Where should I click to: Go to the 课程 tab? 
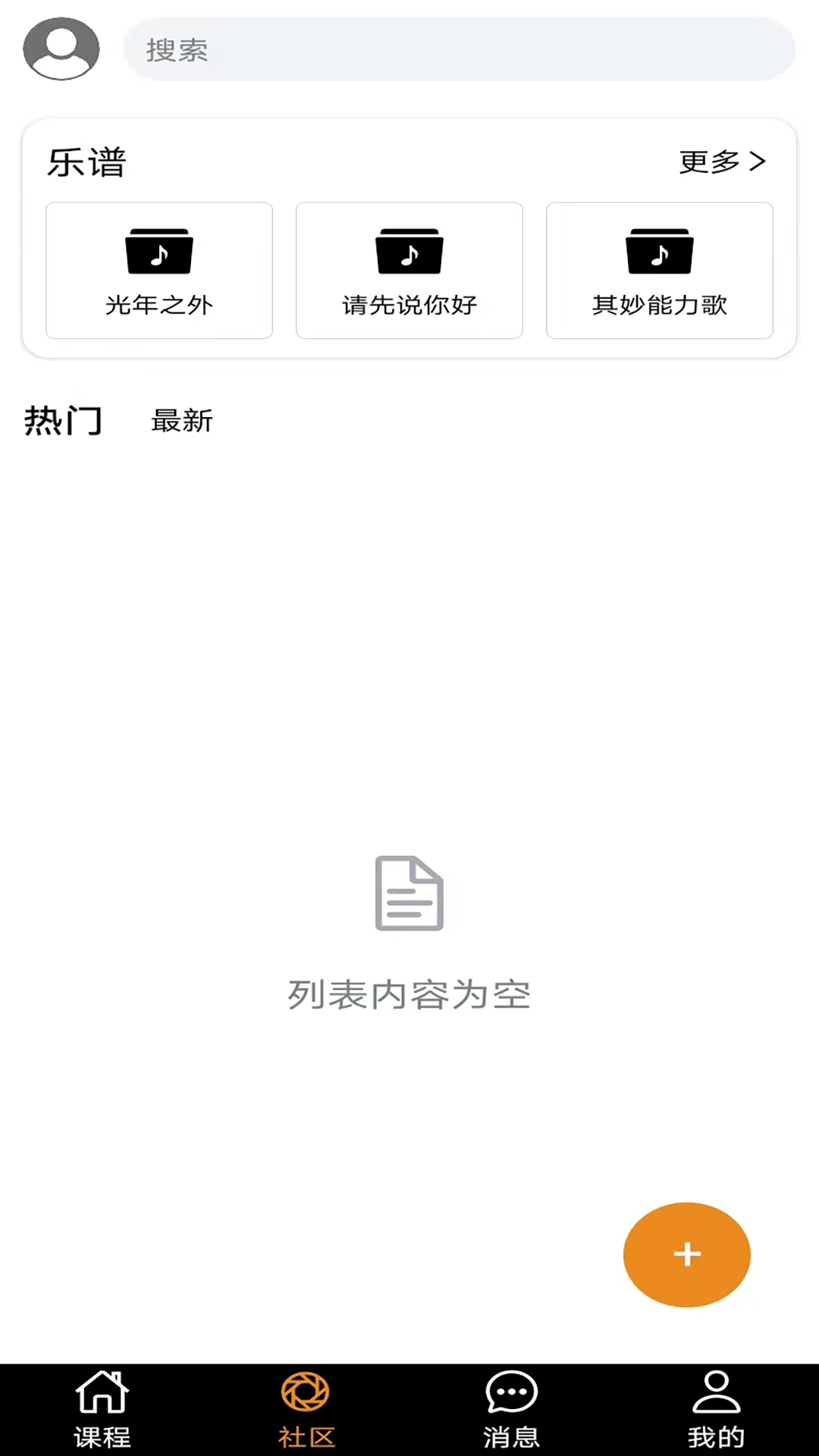click(102, 1410)
